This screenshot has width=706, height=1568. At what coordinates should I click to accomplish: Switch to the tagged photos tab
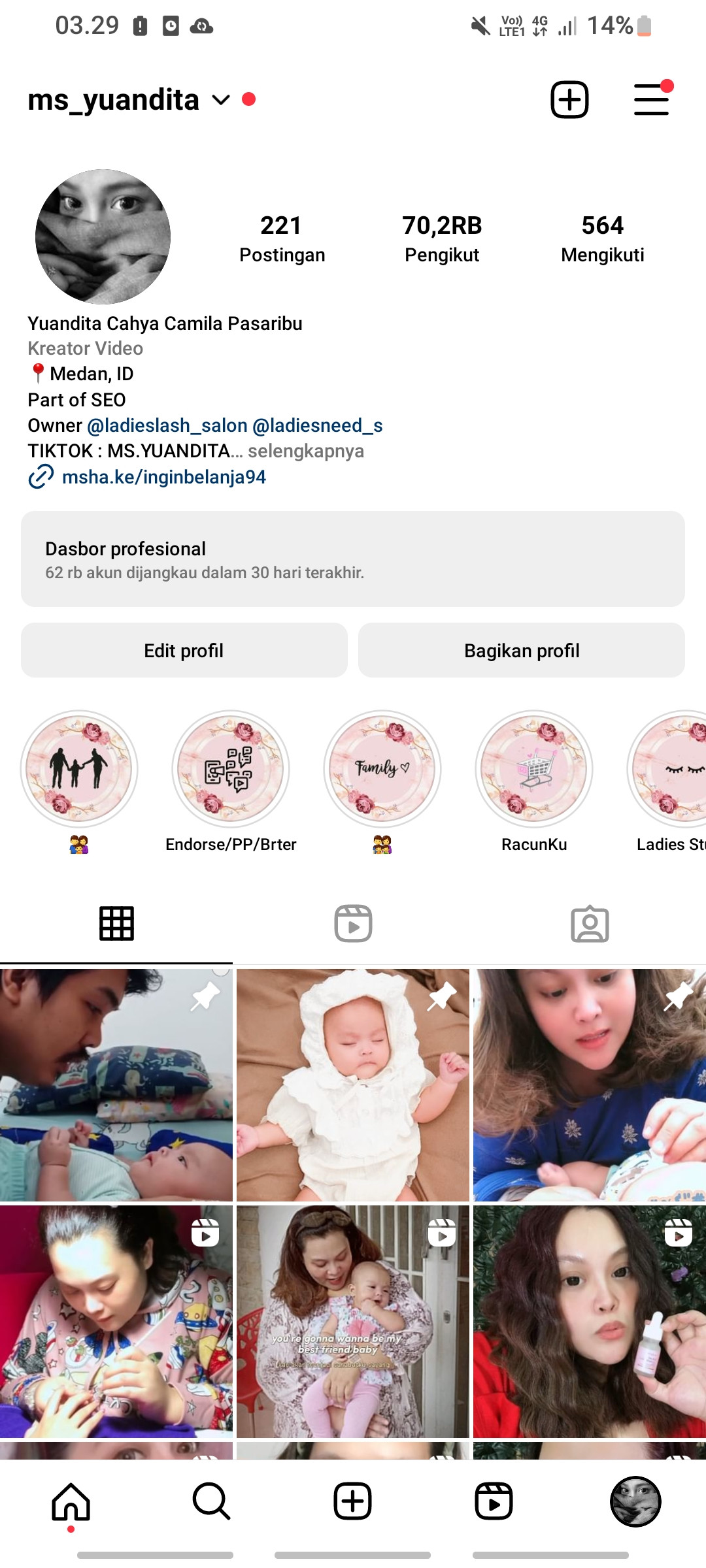(x=590, y=924)
